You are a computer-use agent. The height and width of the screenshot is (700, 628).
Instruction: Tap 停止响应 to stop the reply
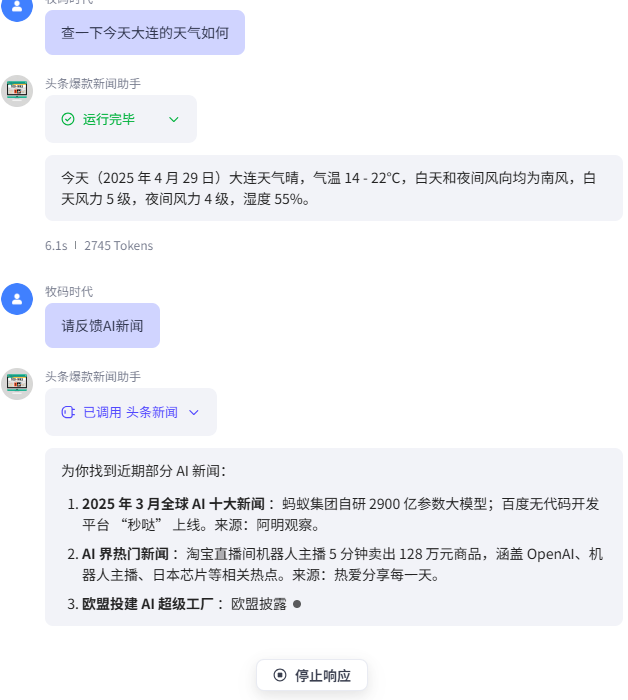click(x=312, y=675)
